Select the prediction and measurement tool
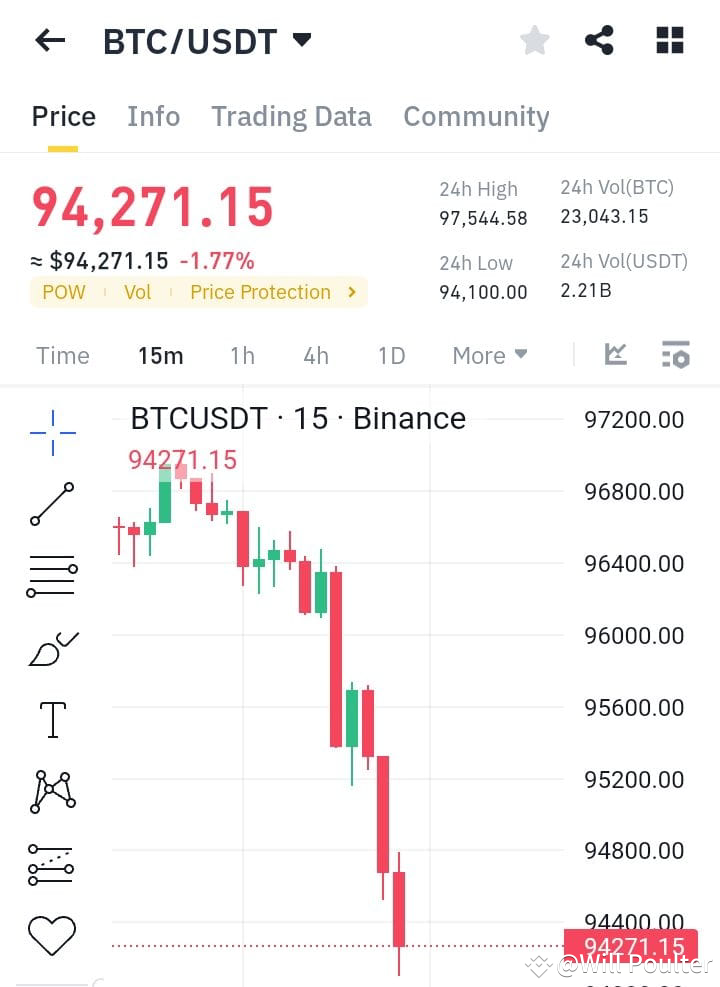 coord(51,863)
